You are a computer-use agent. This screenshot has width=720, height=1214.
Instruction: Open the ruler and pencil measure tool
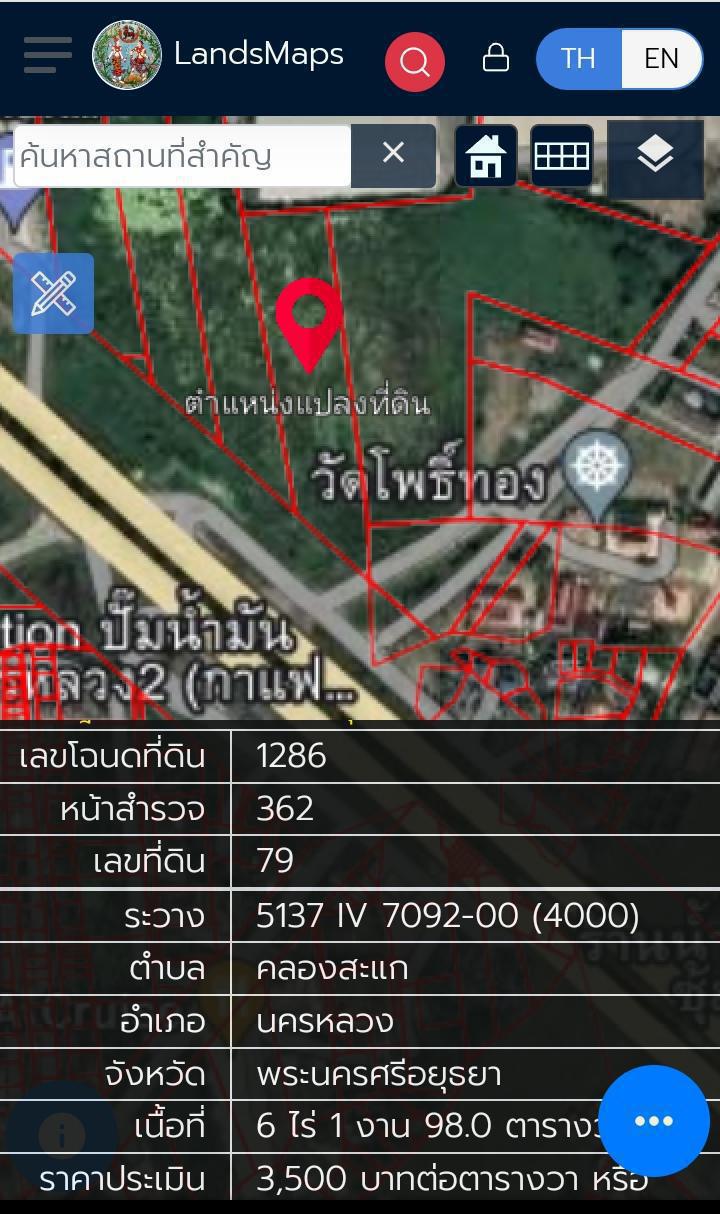(53, 293)
